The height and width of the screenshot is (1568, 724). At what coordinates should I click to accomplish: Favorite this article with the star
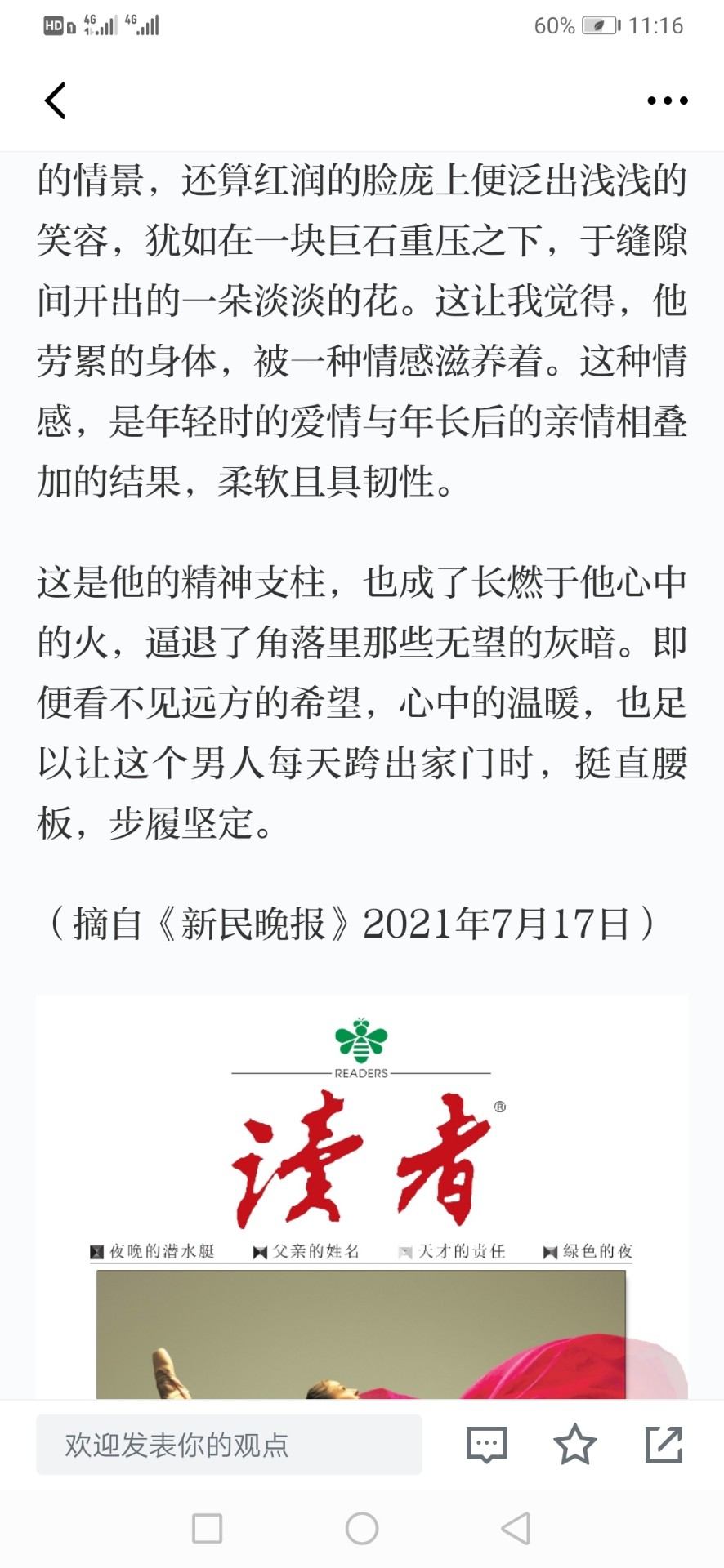coord(574,1445)
